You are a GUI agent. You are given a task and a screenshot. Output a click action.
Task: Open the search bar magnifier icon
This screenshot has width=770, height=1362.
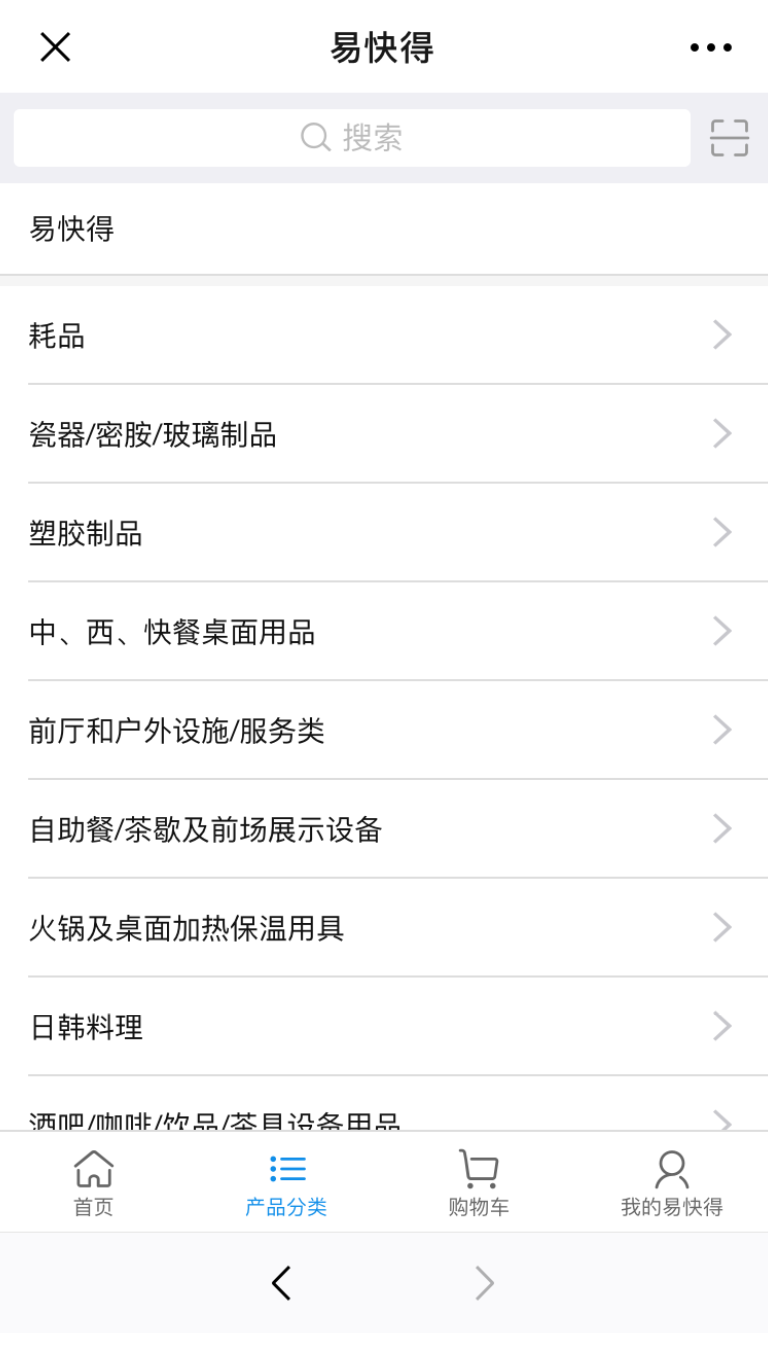[x=315, y=138]
